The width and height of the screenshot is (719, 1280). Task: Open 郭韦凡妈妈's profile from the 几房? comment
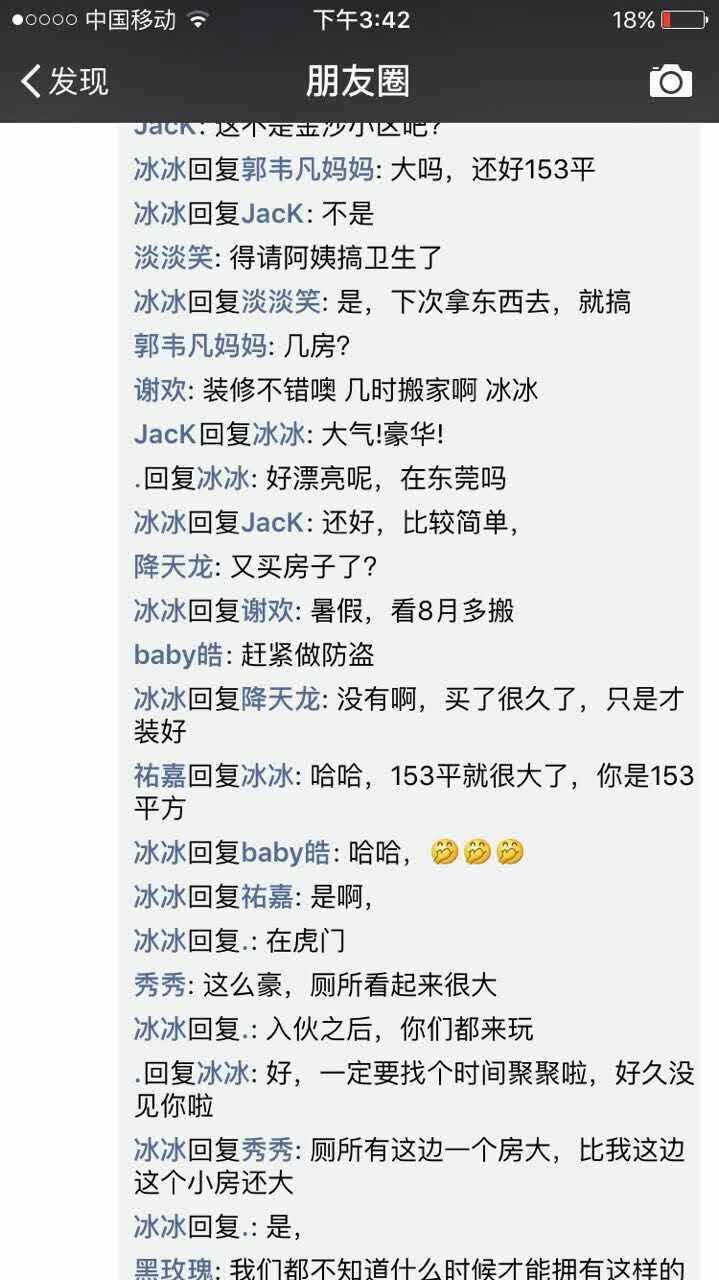click(x=200, y=346)
